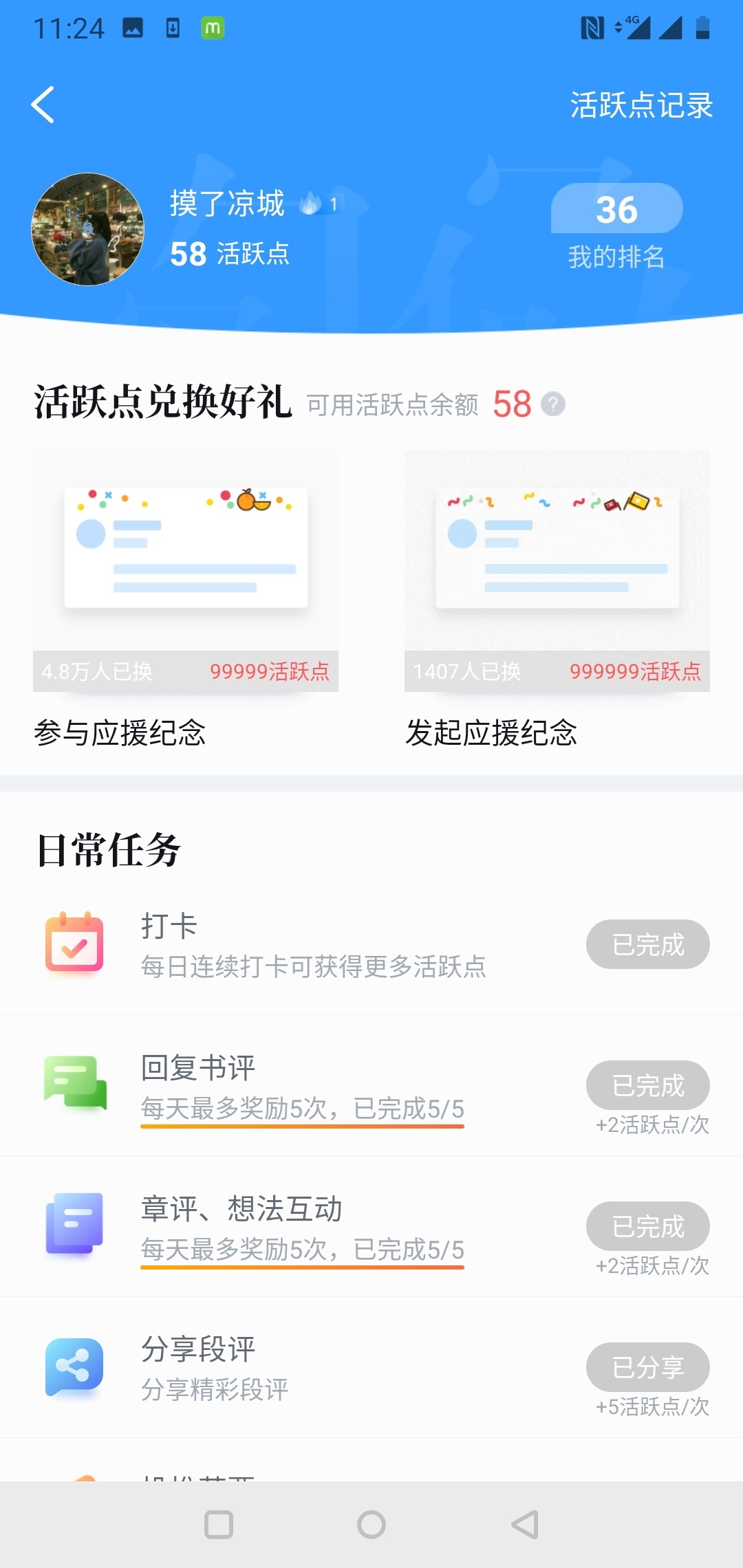Screen dimensions: 743x1568
Task: Open the help icon beside balance 58
Action: [x=552, y=404]
